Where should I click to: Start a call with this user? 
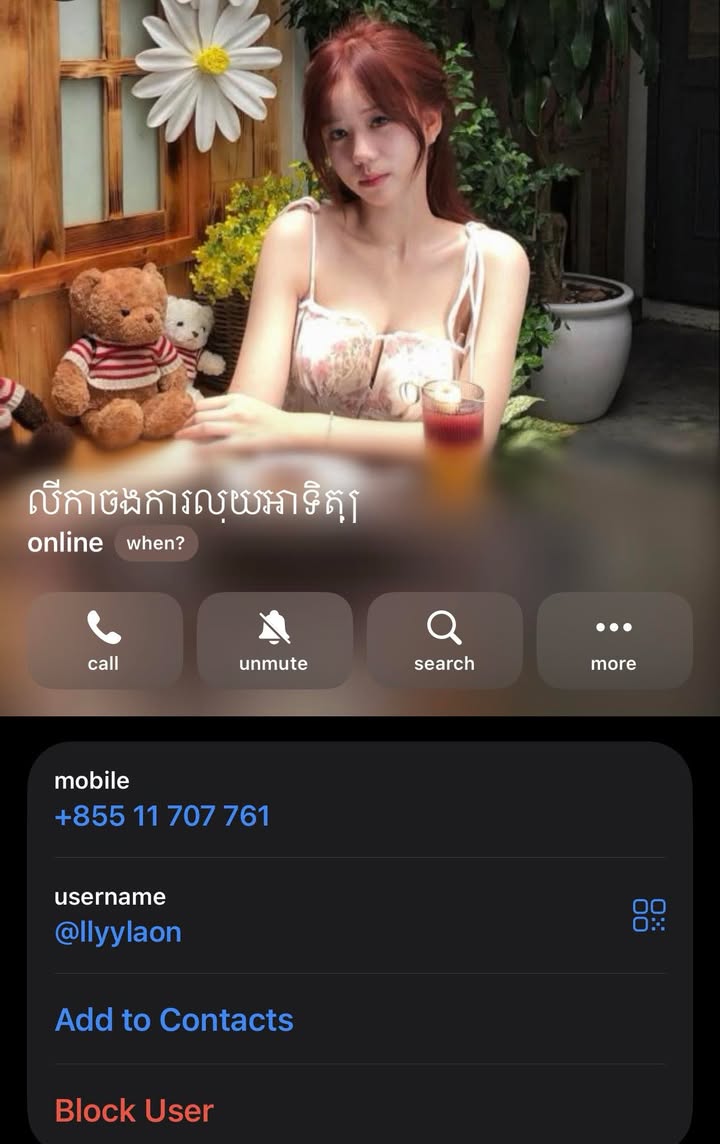click(x=104, y=641)
